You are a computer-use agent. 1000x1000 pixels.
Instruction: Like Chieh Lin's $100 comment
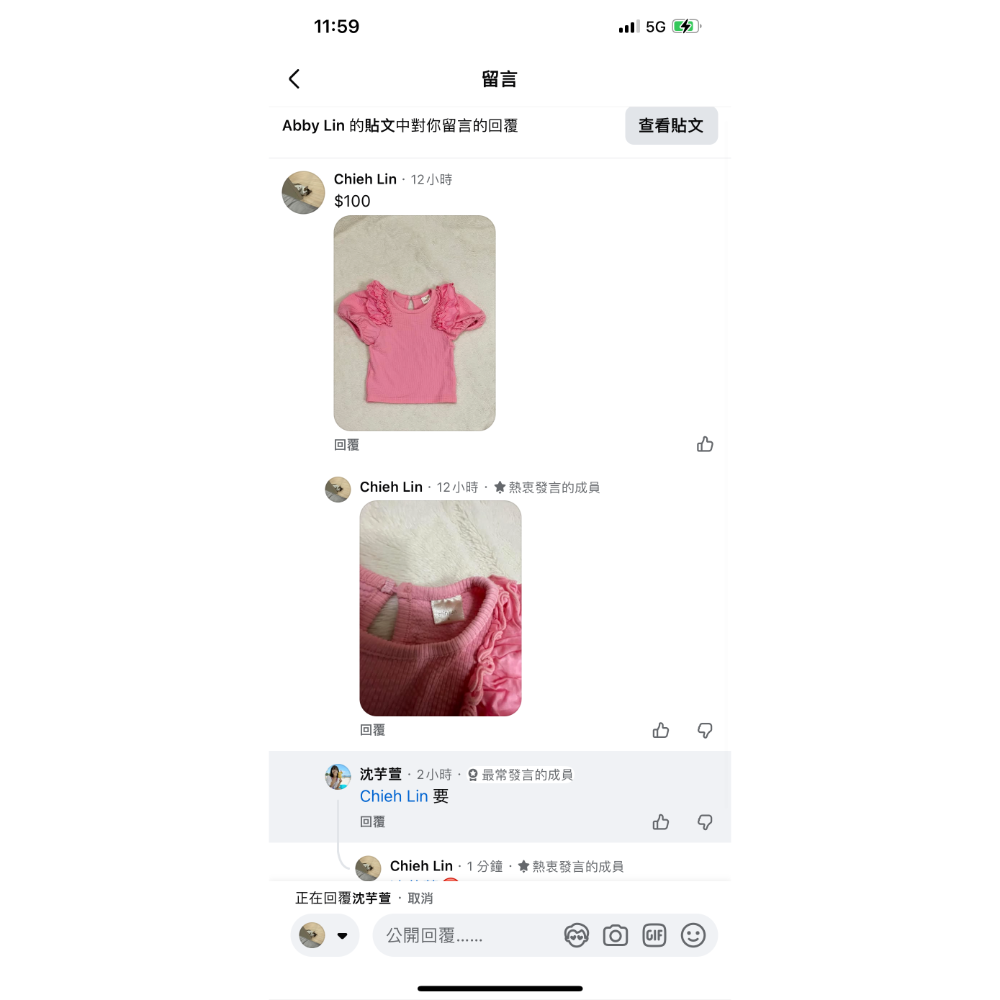tap(705, 444)
